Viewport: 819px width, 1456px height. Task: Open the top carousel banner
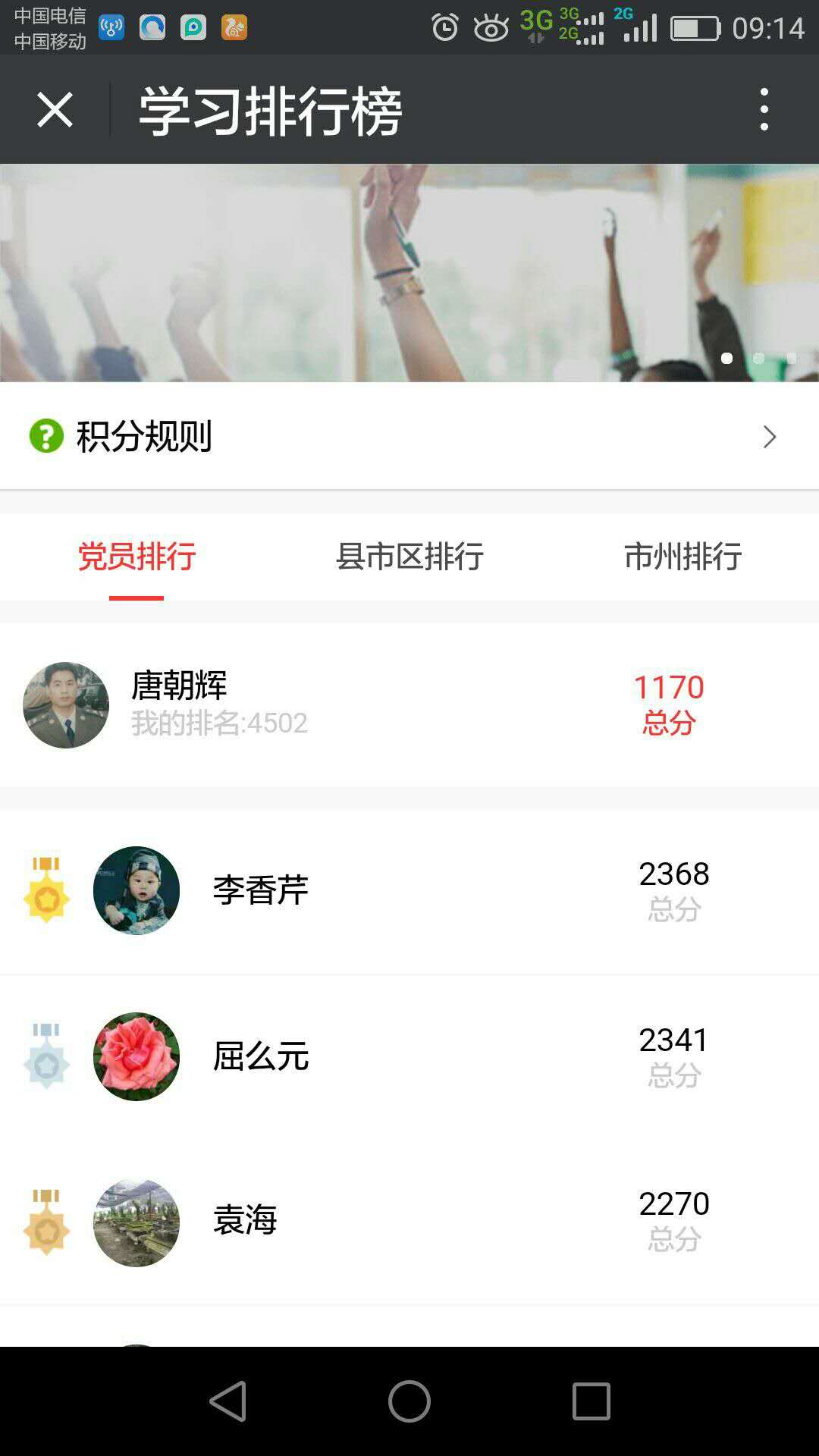pos(409,273)
